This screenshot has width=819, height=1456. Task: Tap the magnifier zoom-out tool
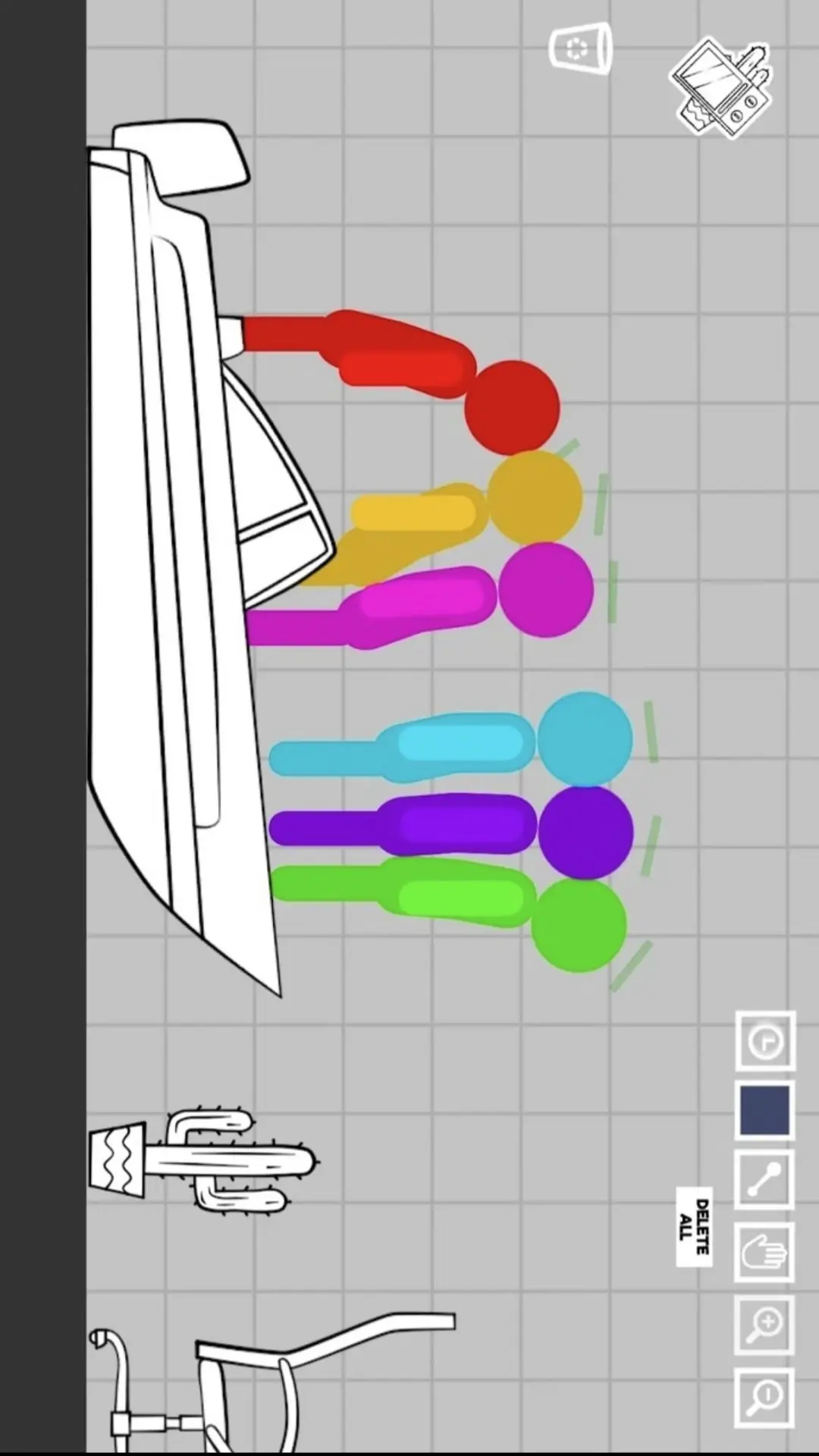[x=764, y=1397]
